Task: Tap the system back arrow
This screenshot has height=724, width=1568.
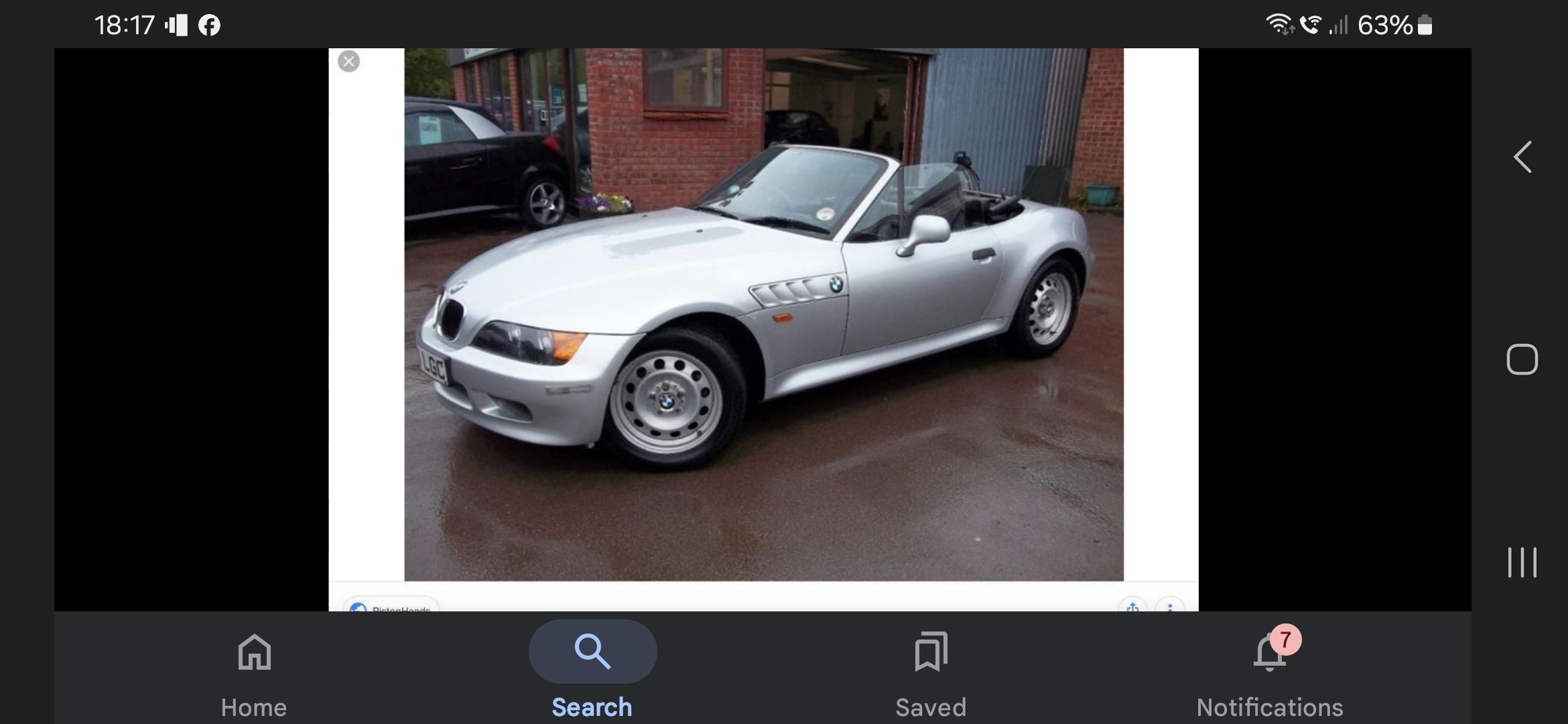Action: (1522, 158)
